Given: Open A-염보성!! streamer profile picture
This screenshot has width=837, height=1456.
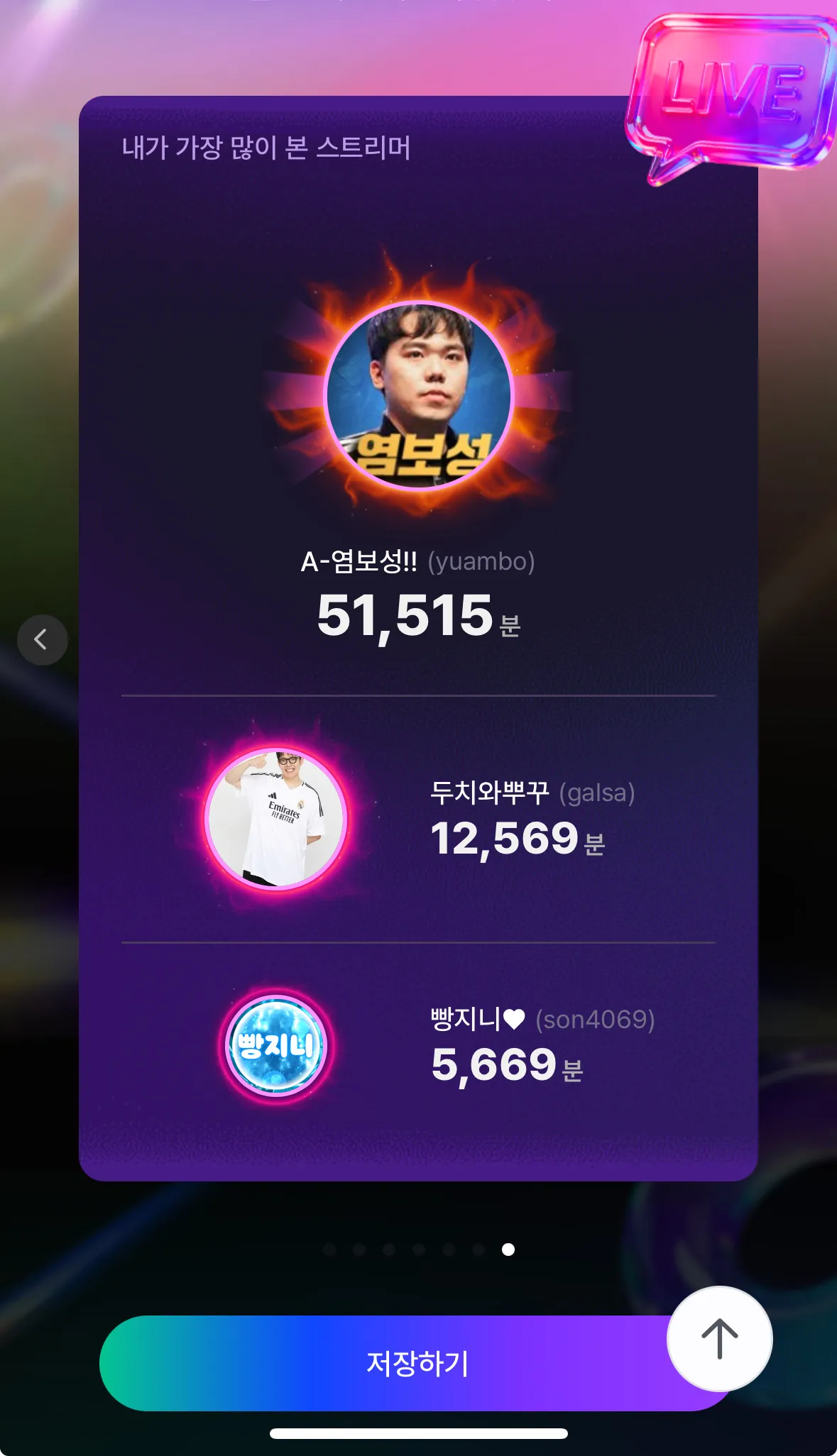Looking at the screenshot, I should (419, 396).
